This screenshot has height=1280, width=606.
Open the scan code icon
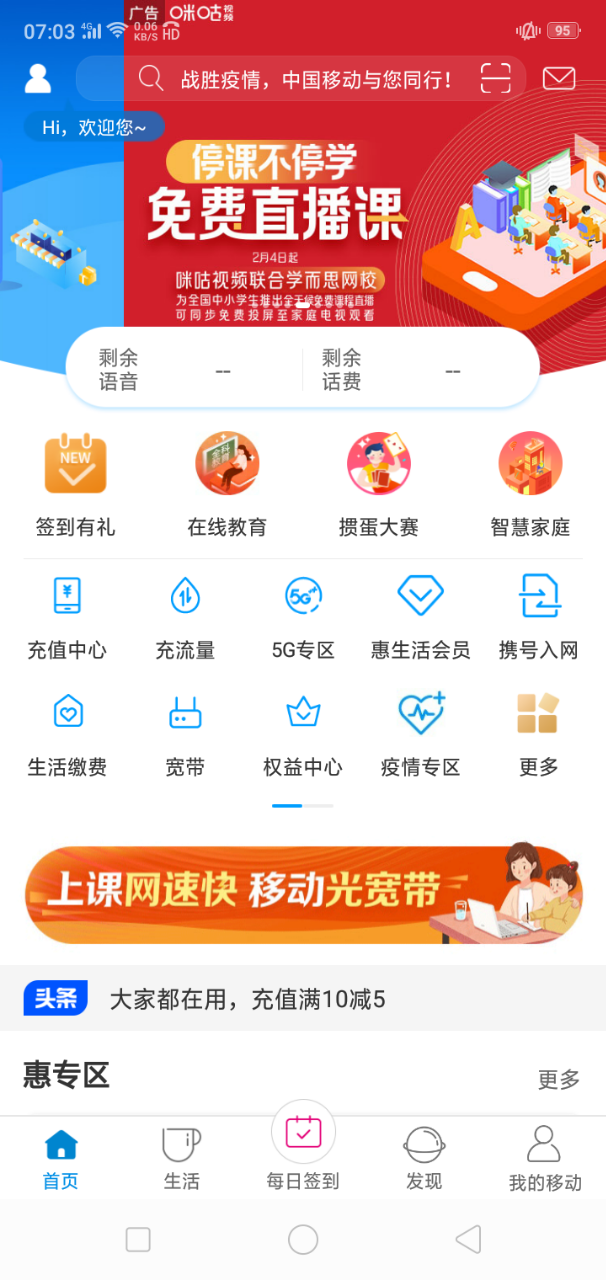[x=495, y=78]
